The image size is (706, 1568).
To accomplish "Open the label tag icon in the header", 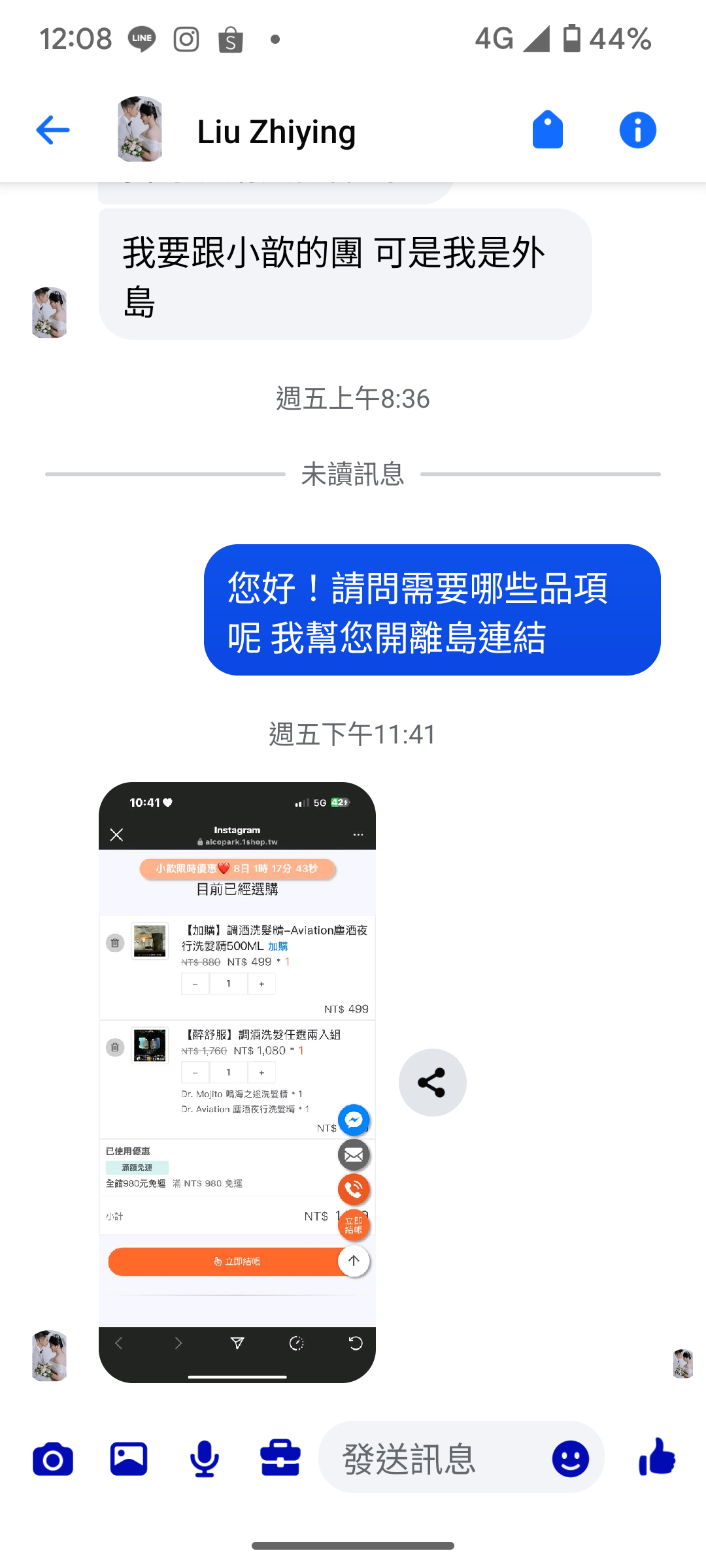I will pos(547,130).
